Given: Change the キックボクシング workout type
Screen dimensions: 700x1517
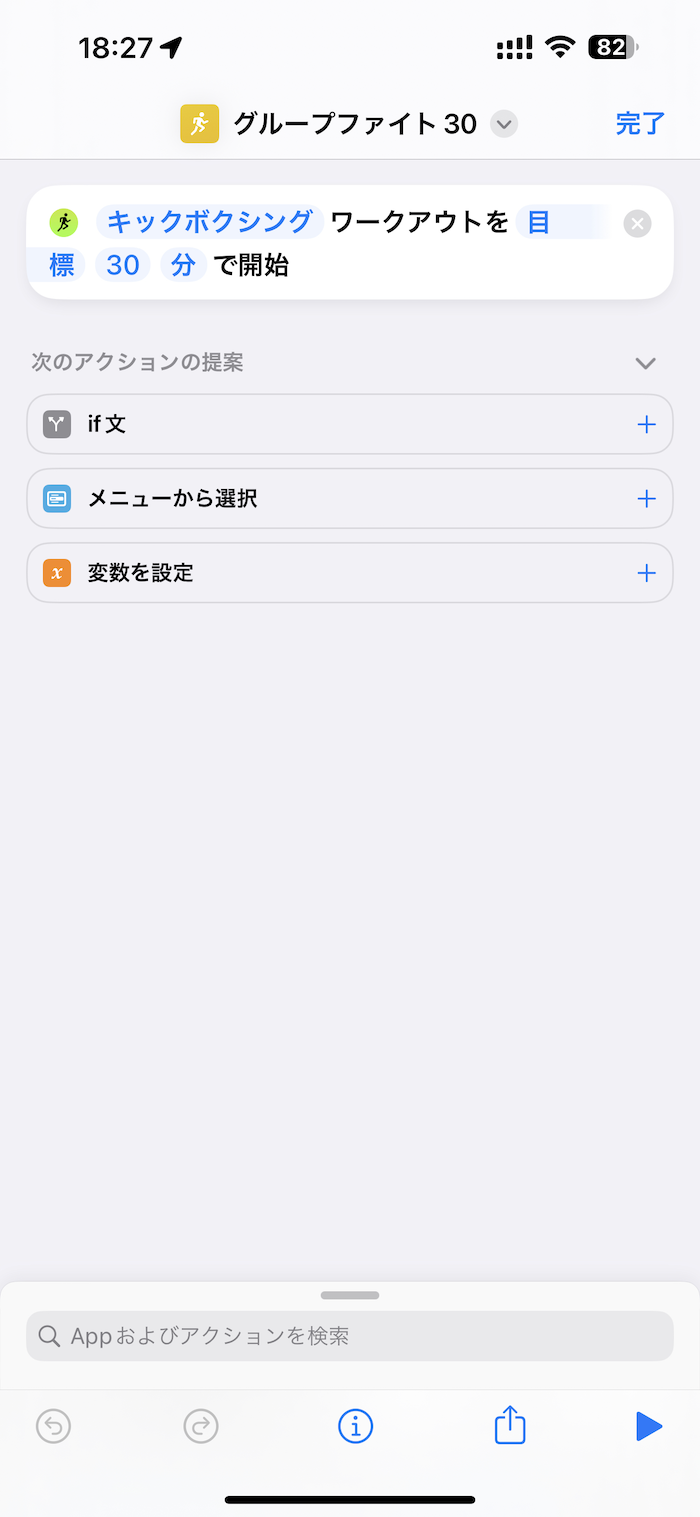Looking at the screenshot, I should point(210,222).
